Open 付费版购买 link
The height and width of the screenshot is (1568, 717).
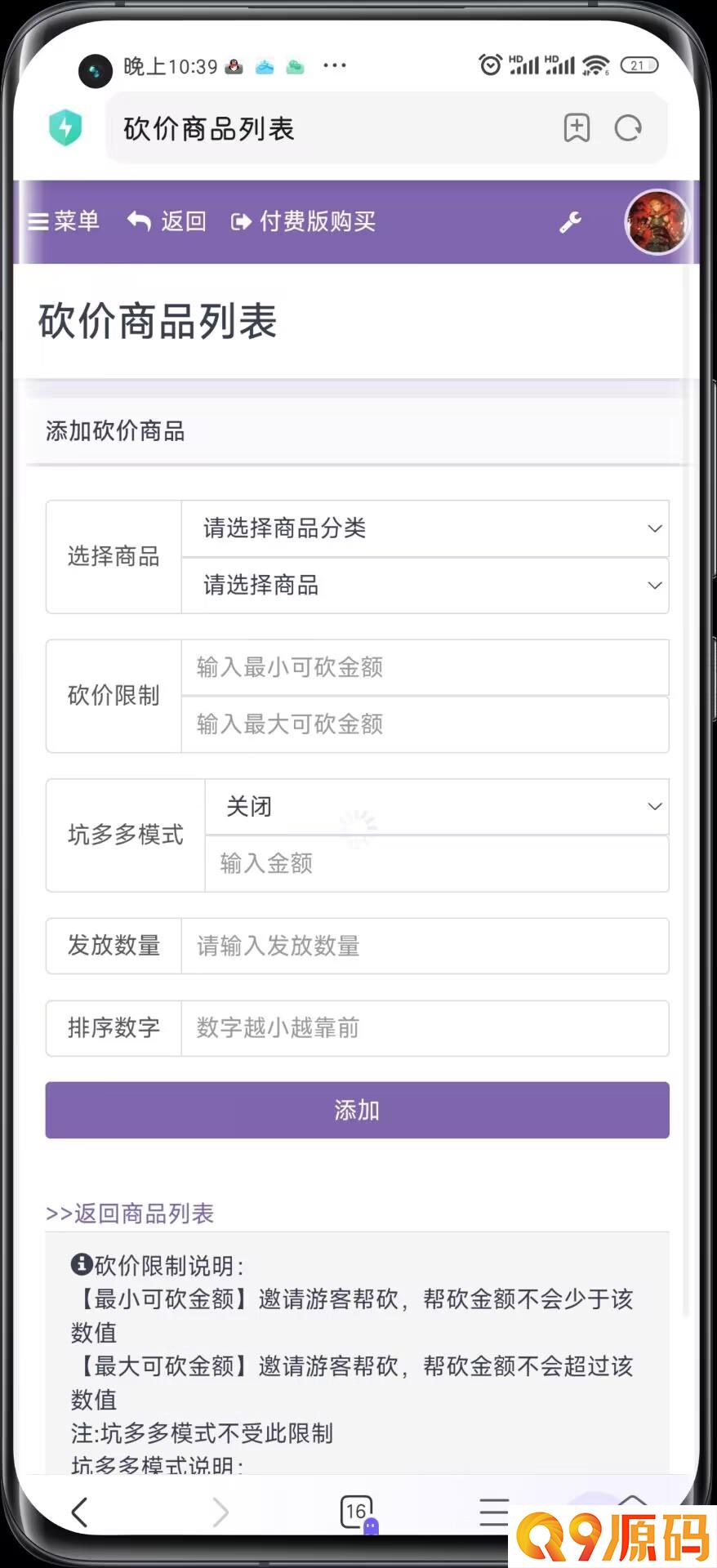pos(303,221)
